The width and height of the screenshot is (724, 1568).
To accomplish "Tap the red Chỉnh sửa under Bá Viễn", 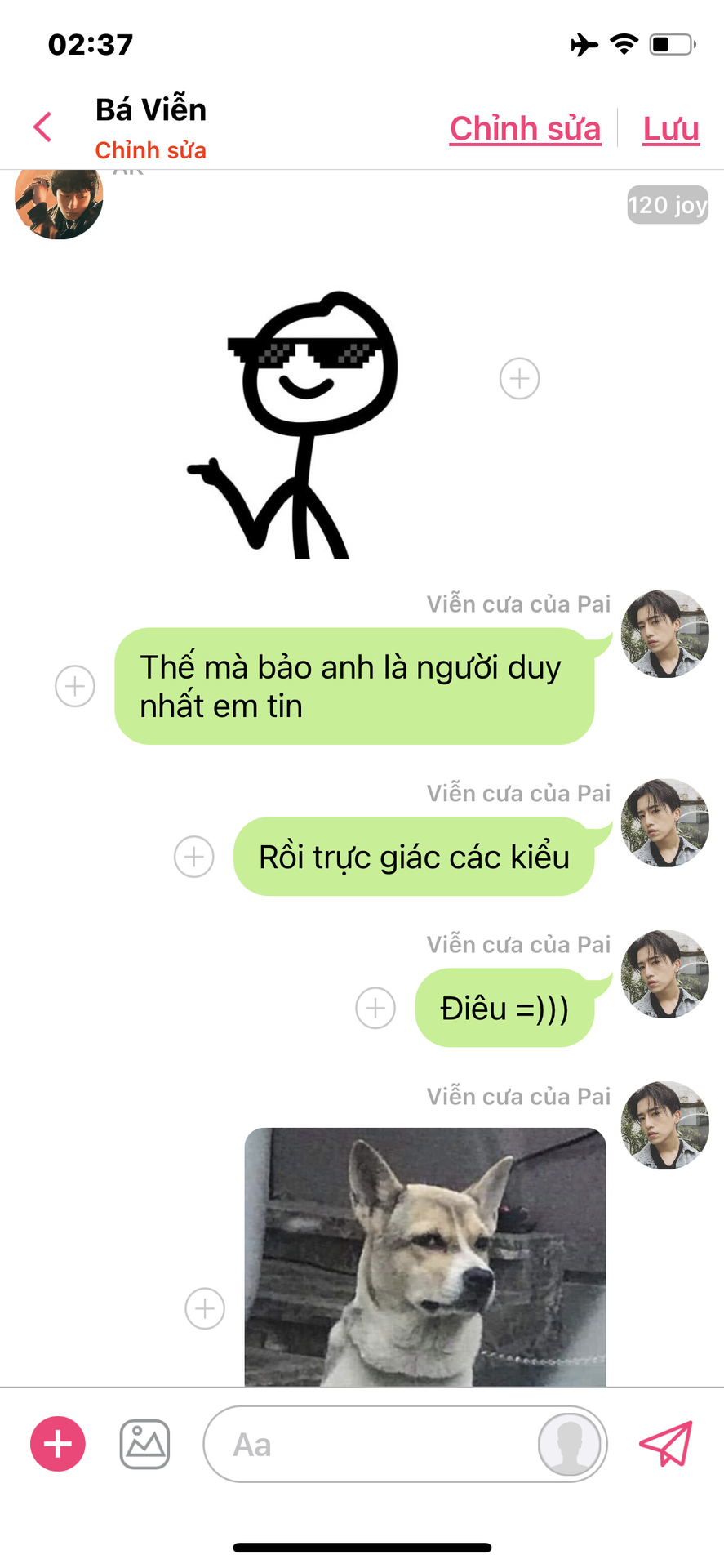I will (150, 150).
